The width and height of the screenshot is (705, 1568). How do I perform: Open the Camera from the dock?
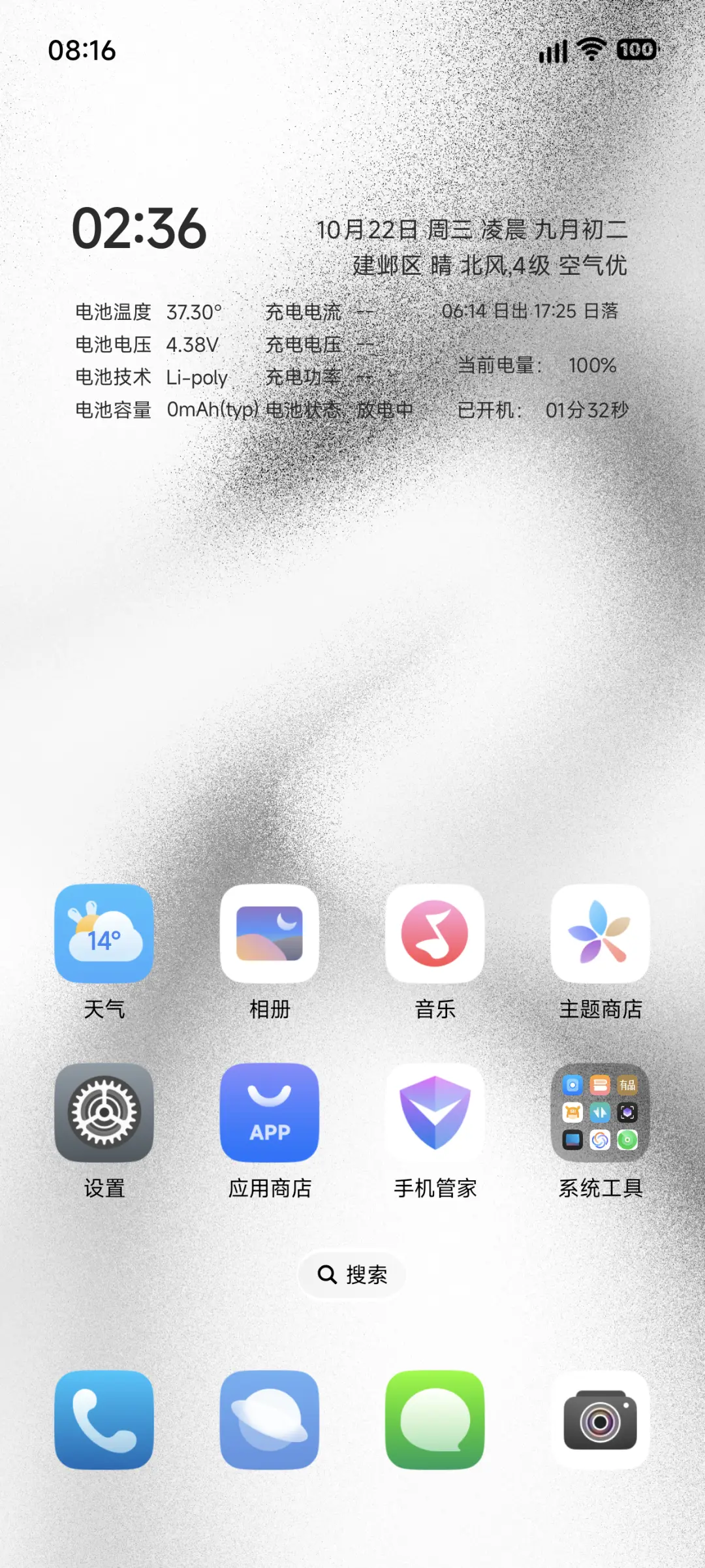point(600,1419)
